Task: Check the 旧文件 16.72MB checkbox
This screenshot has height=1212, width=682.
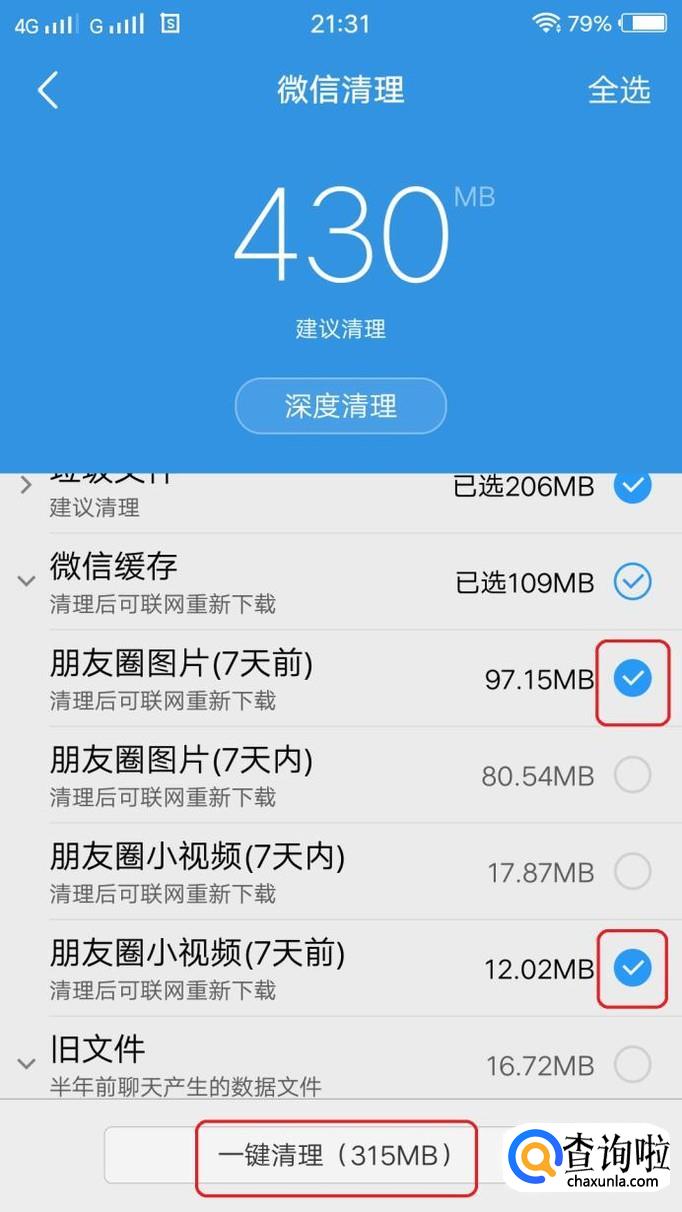Action: point(632,1064)
